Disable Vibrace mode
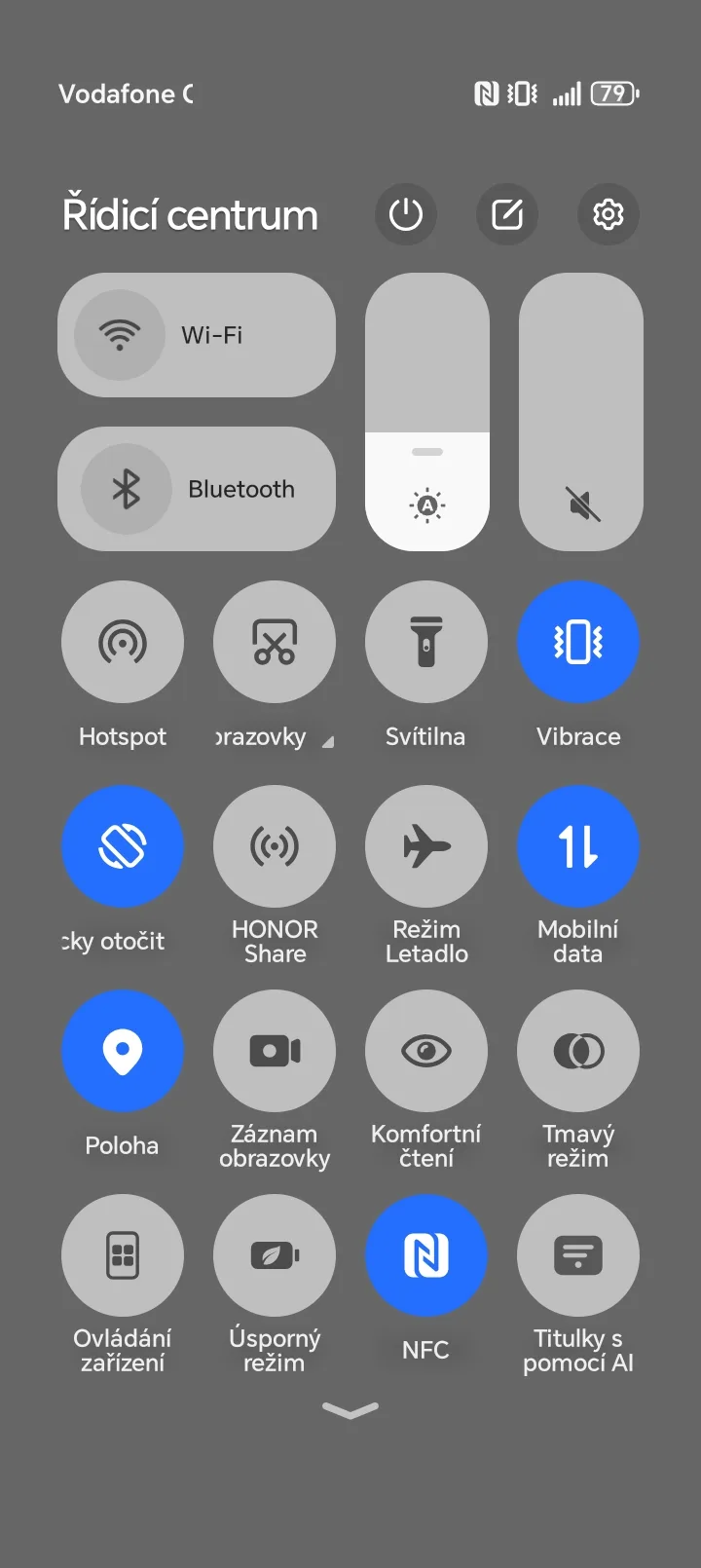 (578, 643)
